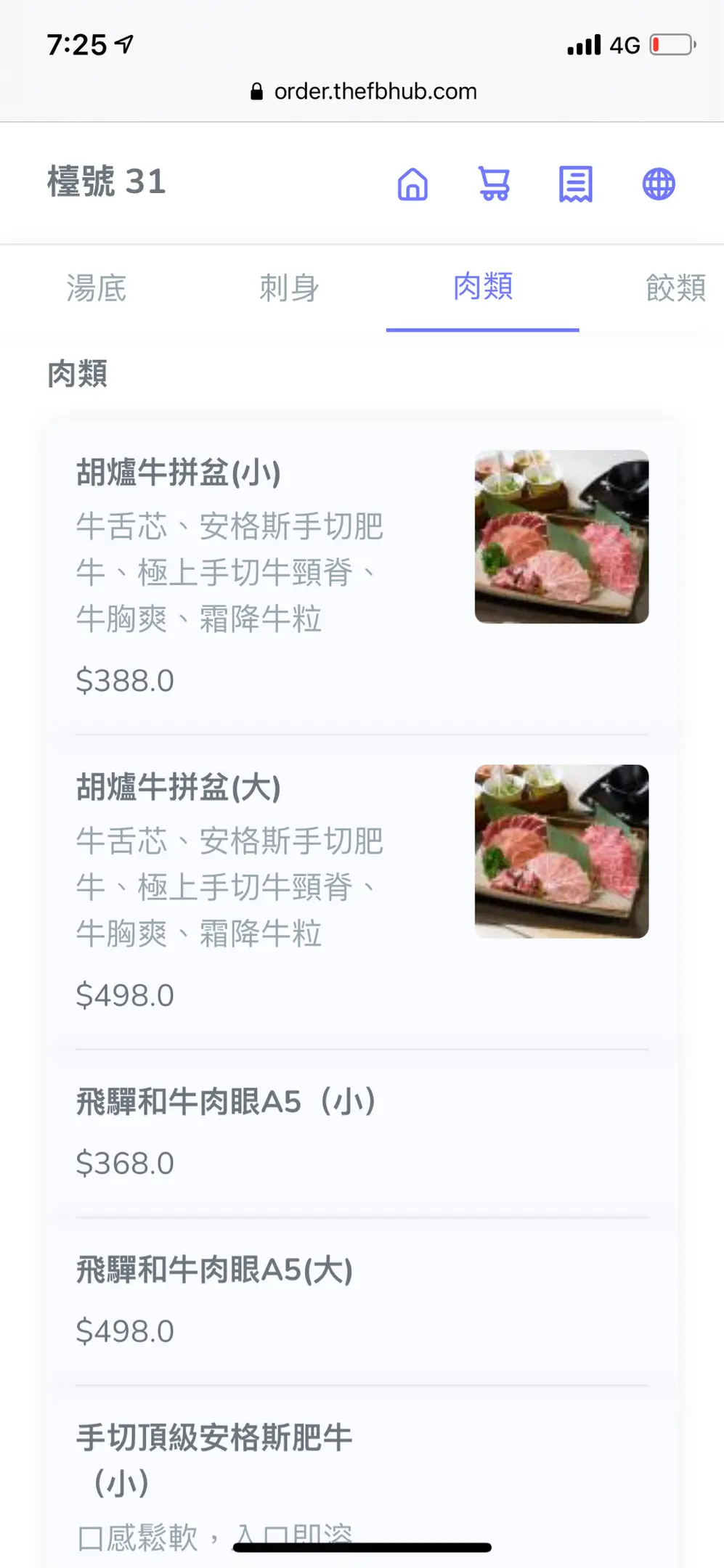The image size is (724, 1568).
Task: Change language via globe icon
Action: coord(659,184)
